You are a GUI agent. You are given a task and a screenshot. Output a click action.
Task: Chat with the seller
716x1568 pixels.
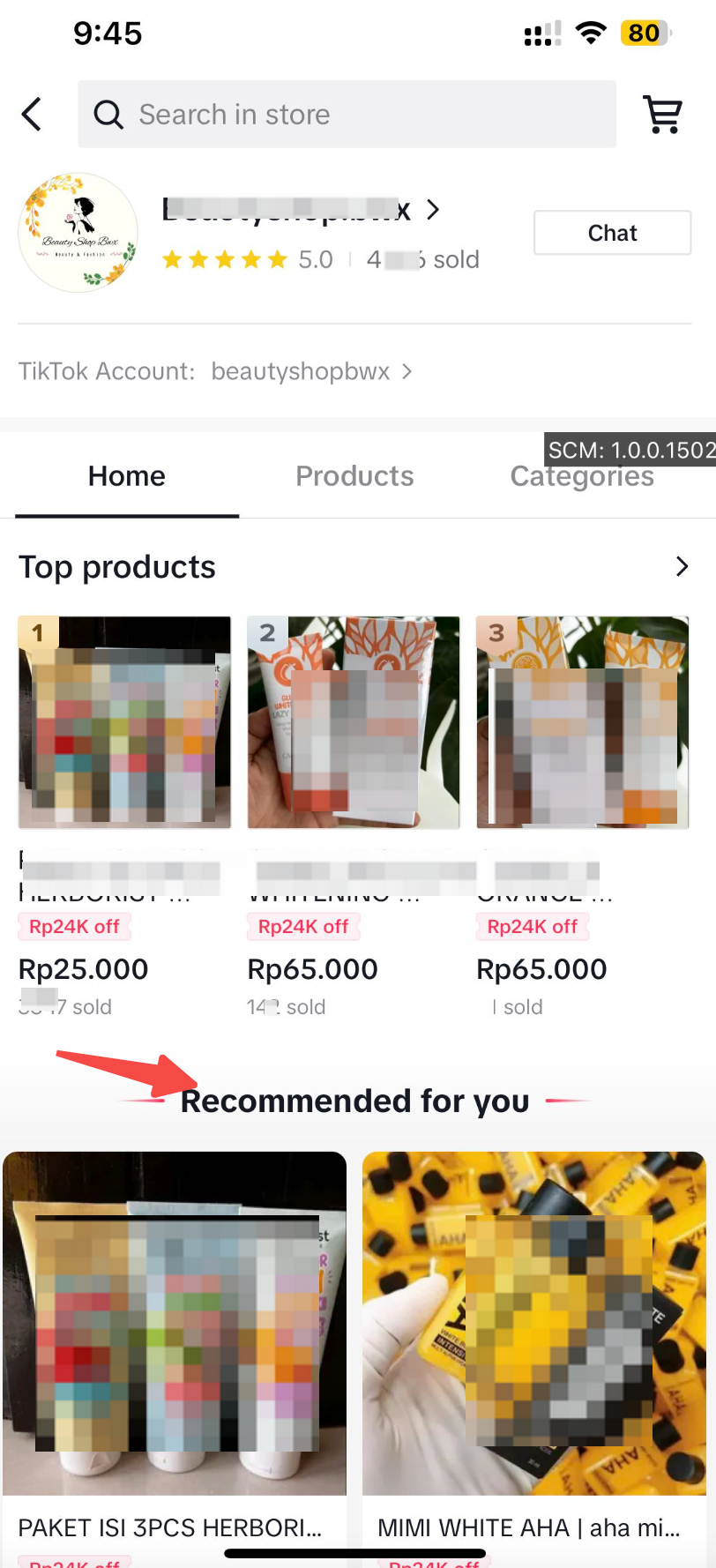tap(612, 233)
